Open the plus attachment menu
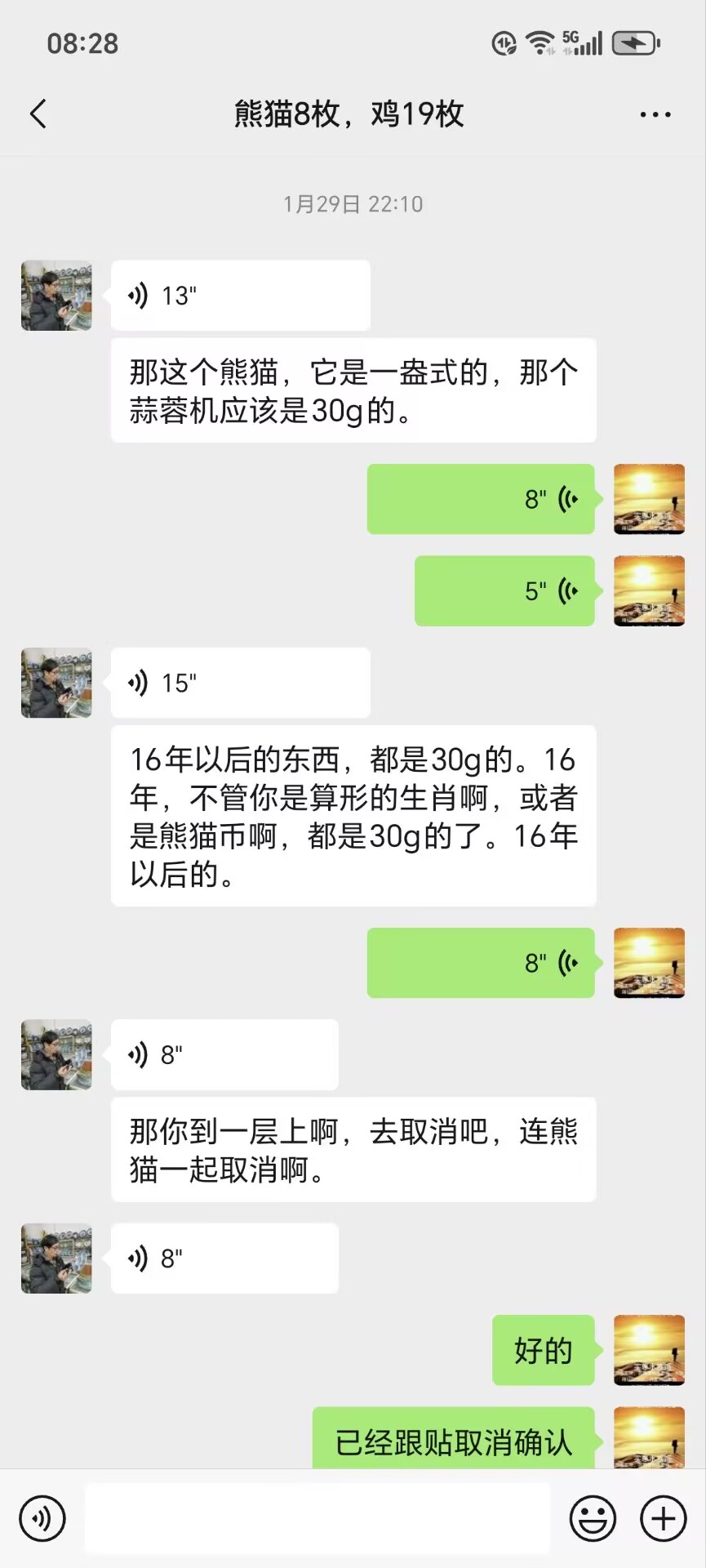 tap(663, 1519)
